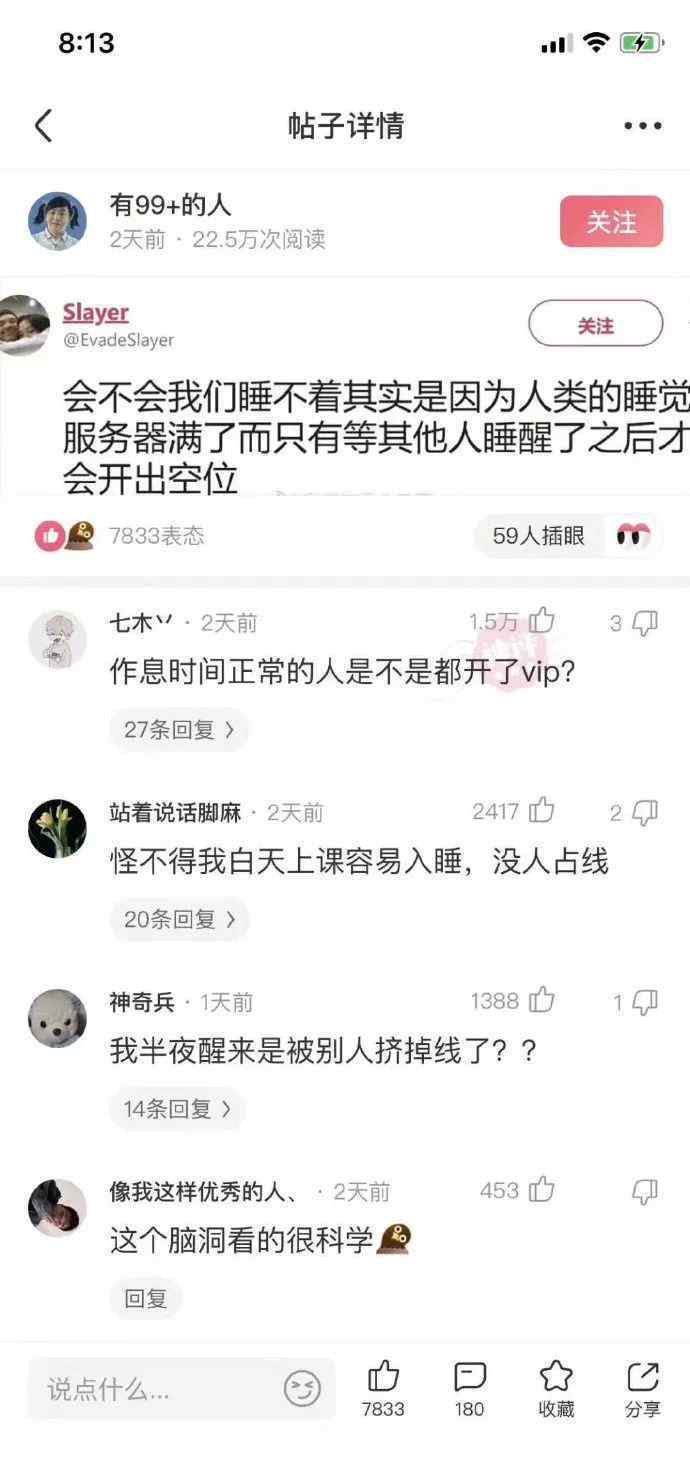Follow the author 有99+的人
Screen dimensions: 690x1460
(611, 221)
